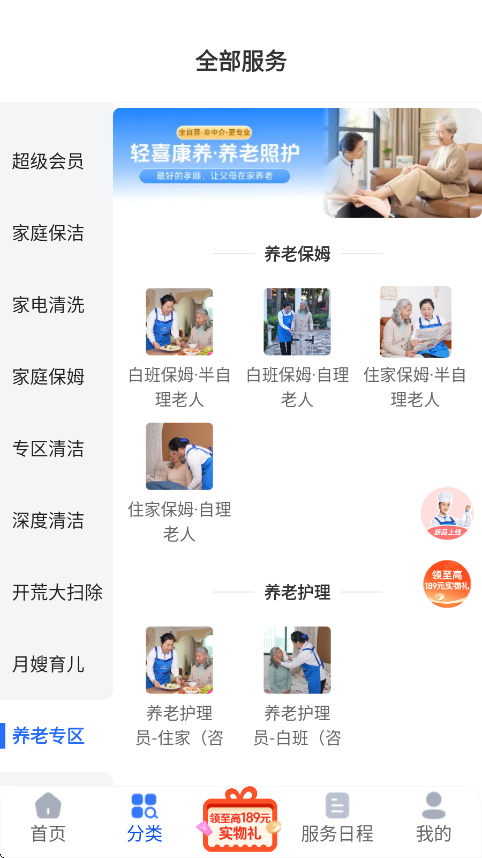Open the 家庭保姆 category
This screenshot has height=858, width=482.
pyautogui.click(x=48, y=377)
